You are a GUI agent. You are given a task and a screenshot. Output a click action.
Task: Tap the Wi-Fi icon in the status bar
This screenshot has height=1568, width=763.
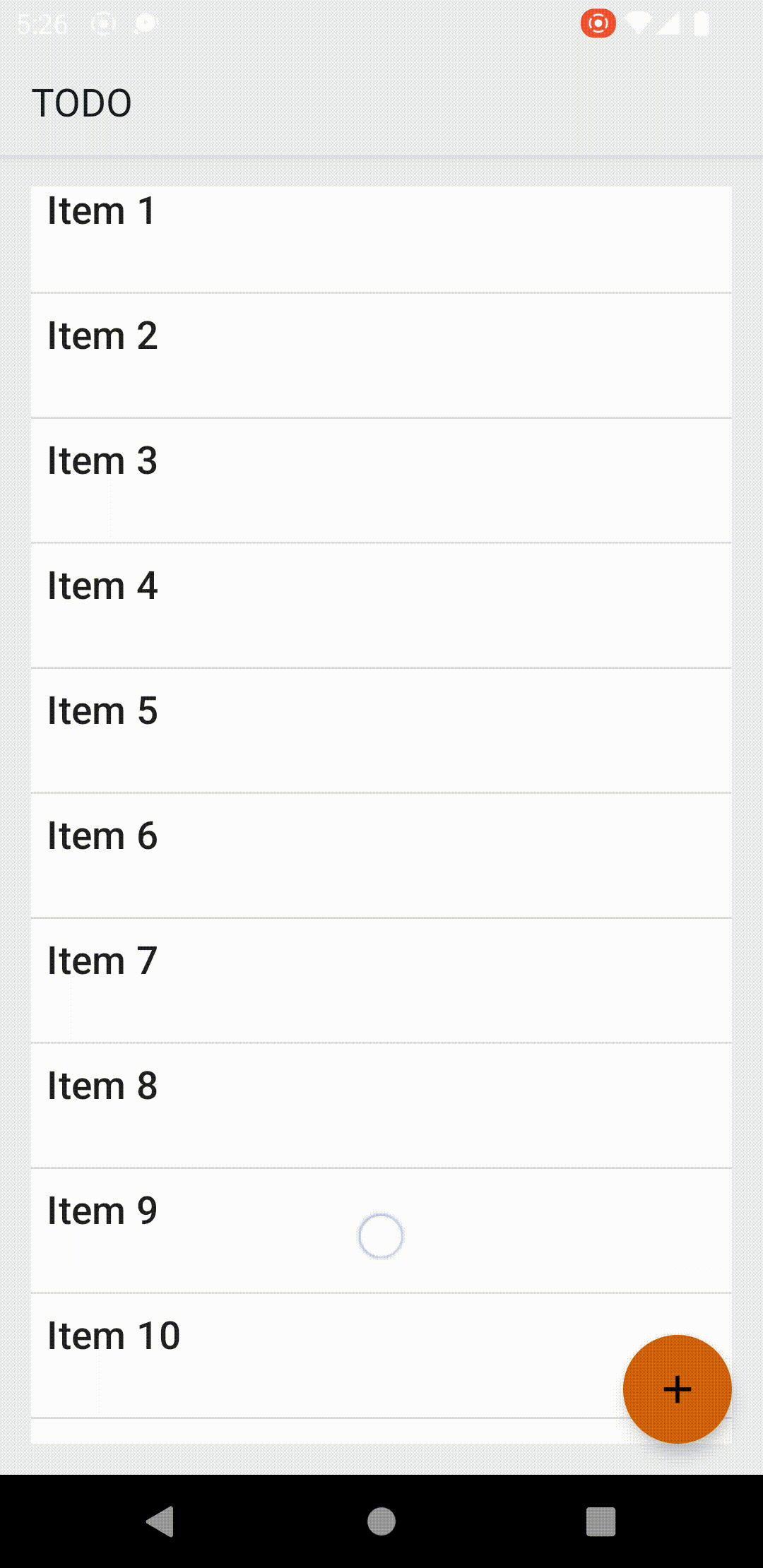point(637,23)
